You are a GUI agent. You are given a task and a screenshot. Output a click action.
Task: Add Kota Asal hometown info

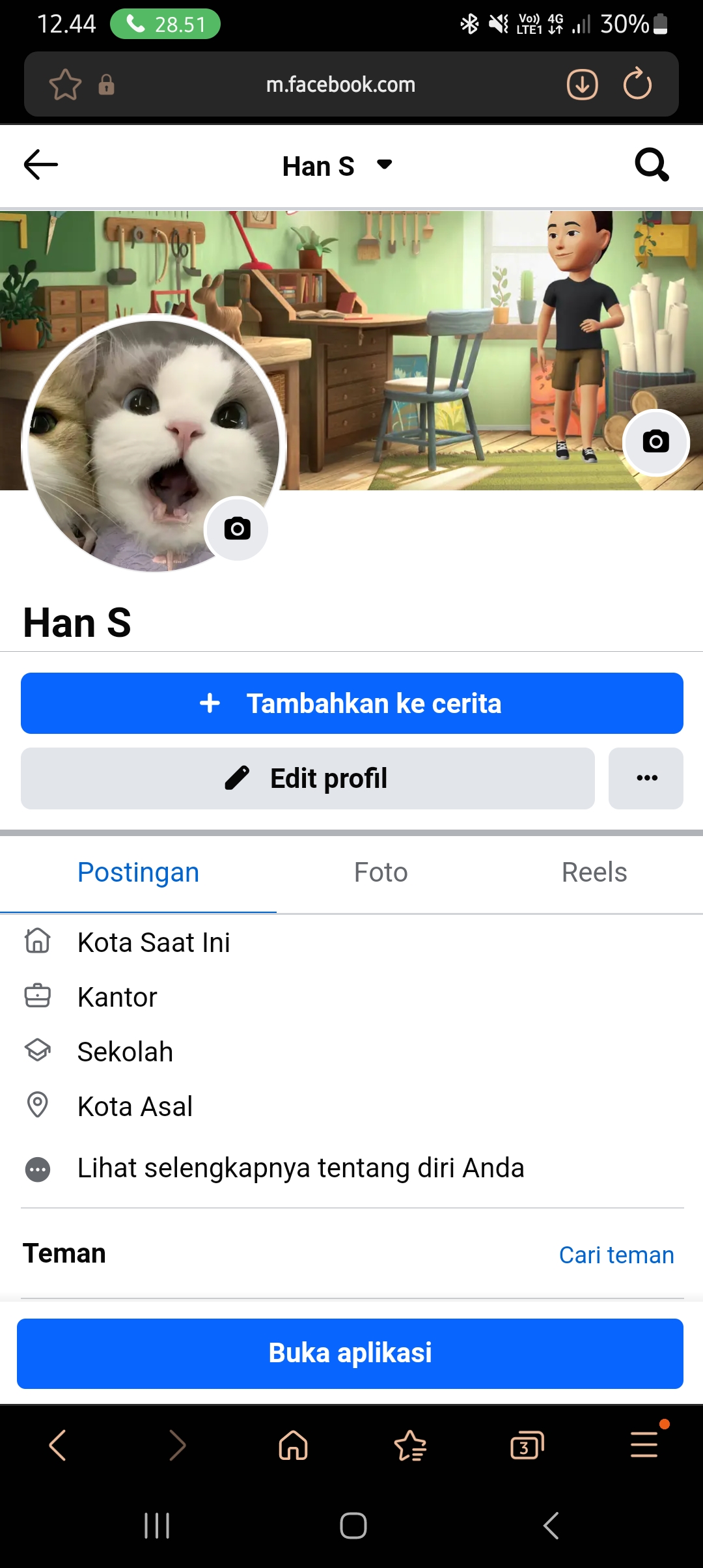tap(135, 1106)
